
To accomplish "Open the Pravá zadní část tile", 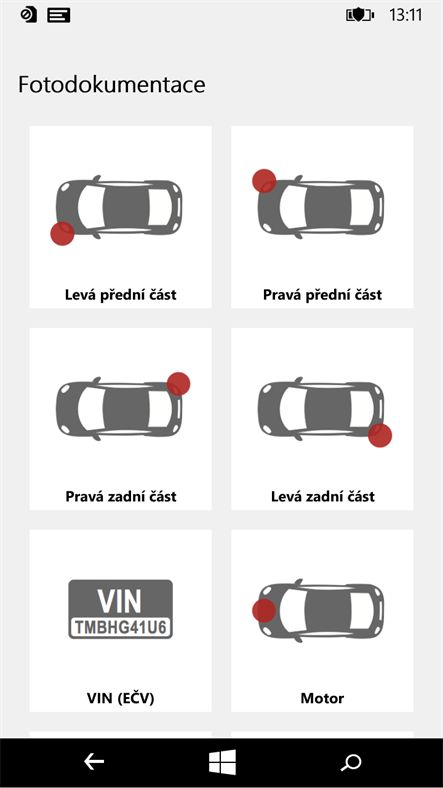I will pos(121,419).
